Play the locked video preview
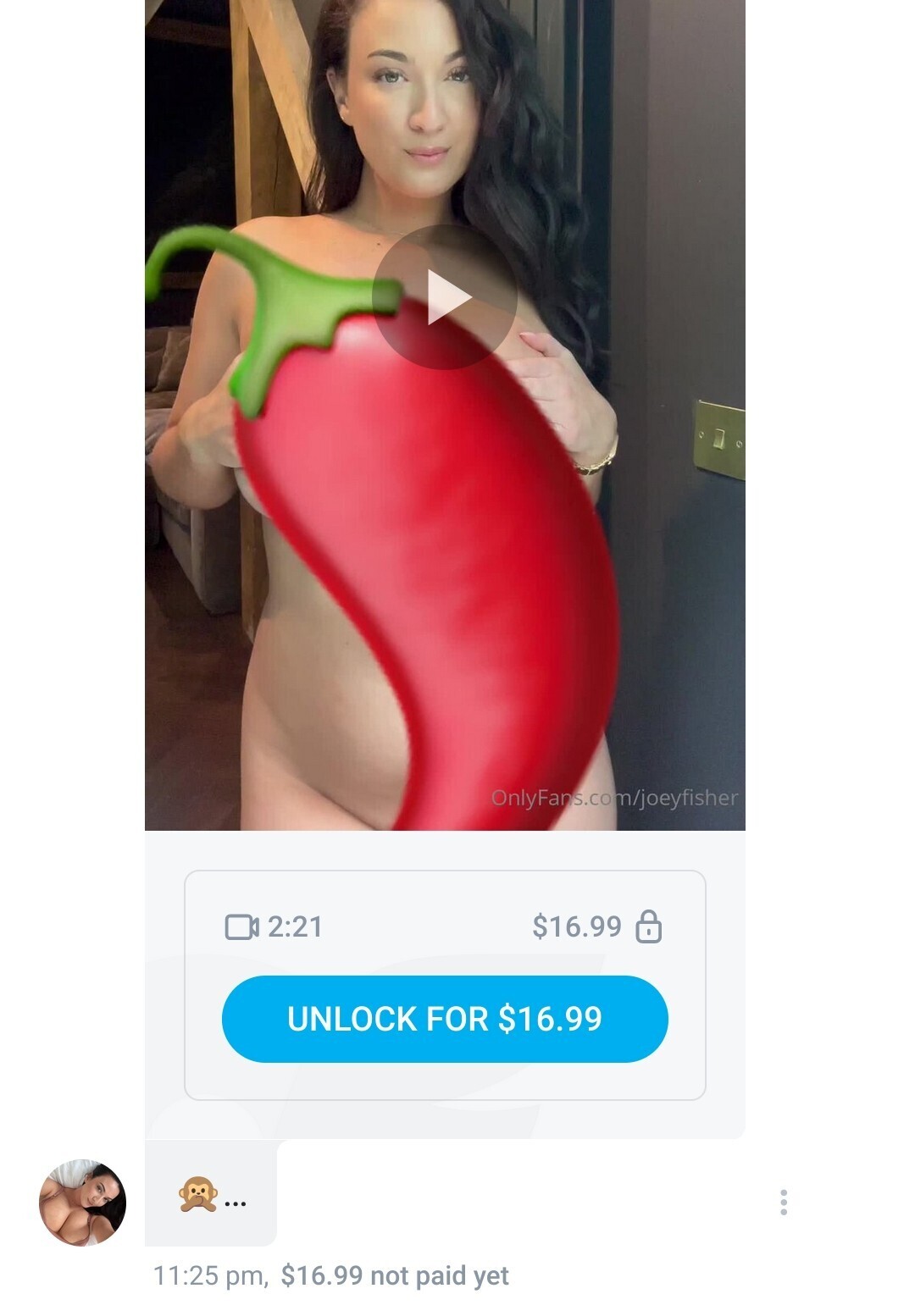Image resolution: width=915 pixels, height=1316 pixels. [445, 297]
